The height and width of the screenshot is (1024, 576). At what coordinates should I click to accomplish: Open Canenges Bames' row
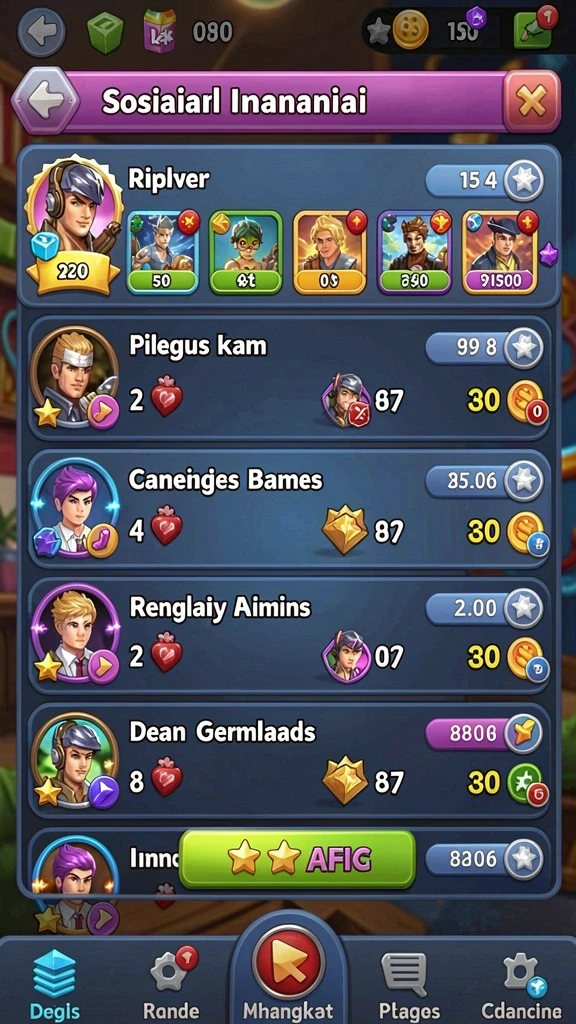tap(289, 509)
